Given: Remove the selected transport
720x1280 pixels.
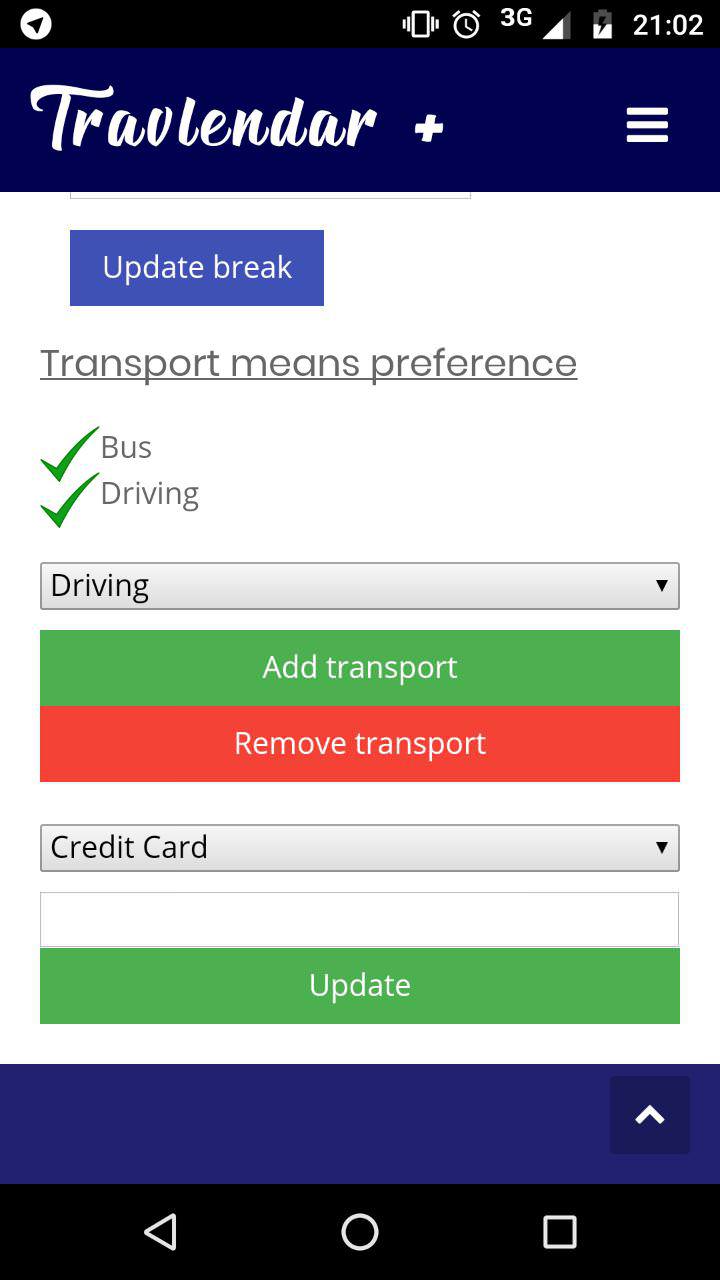Looking at the screenshot, I should point(360,744).
